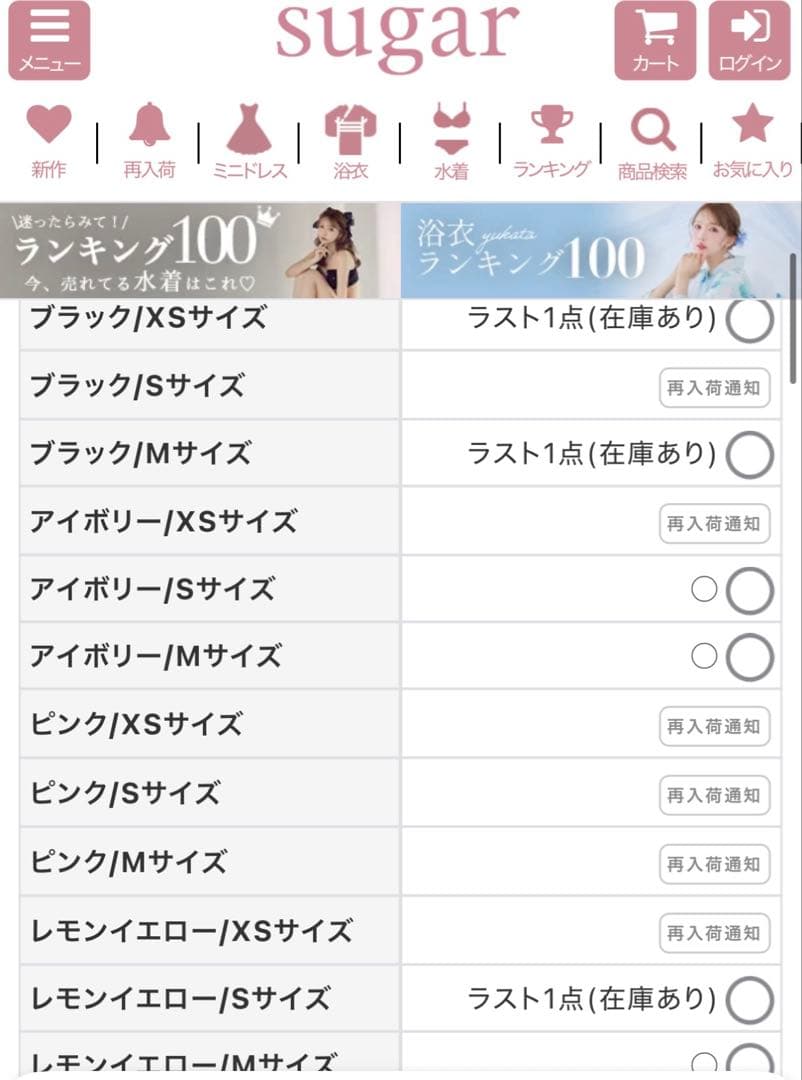Open the hamburger メニュー
Screen dimensions: 802x1080
click(49, 40)
